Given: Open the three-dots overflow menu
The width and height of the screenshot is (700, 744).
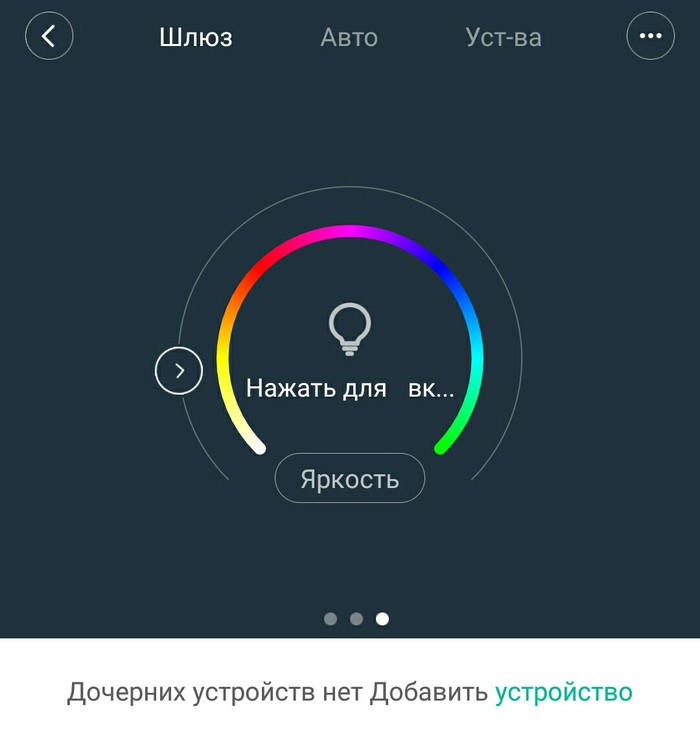Looking at the screenshot, I should [651, 37].
